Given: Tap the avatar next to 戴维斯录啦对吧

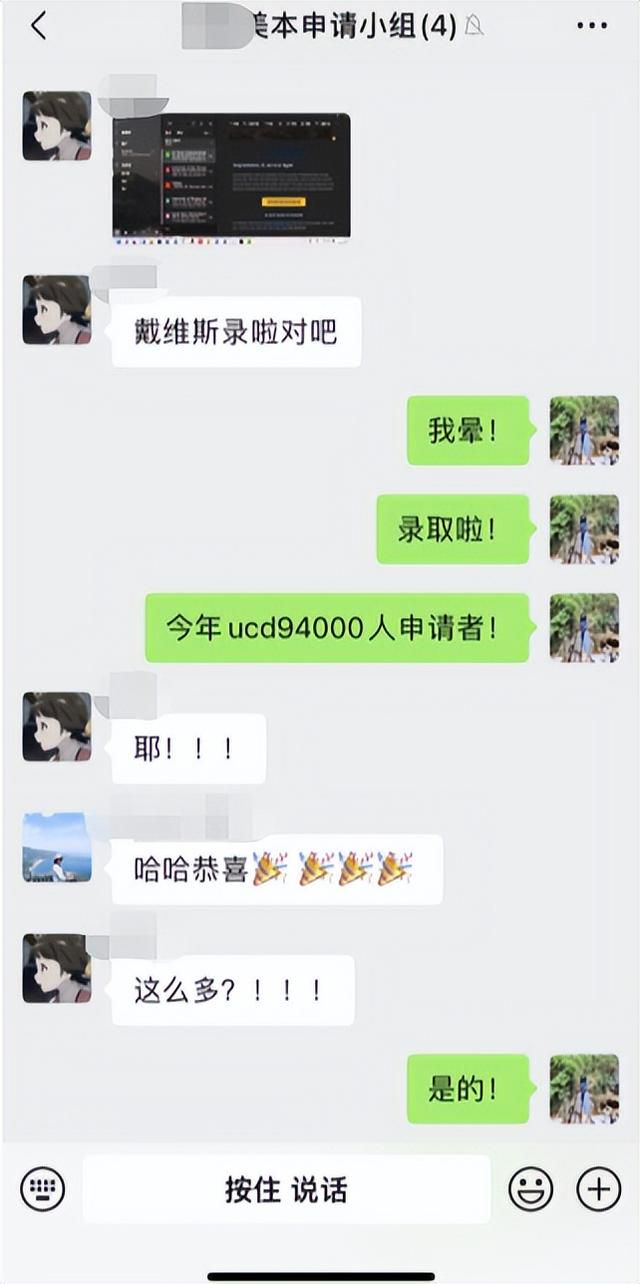Looking at the screenshot, I should tap(57, 309).
